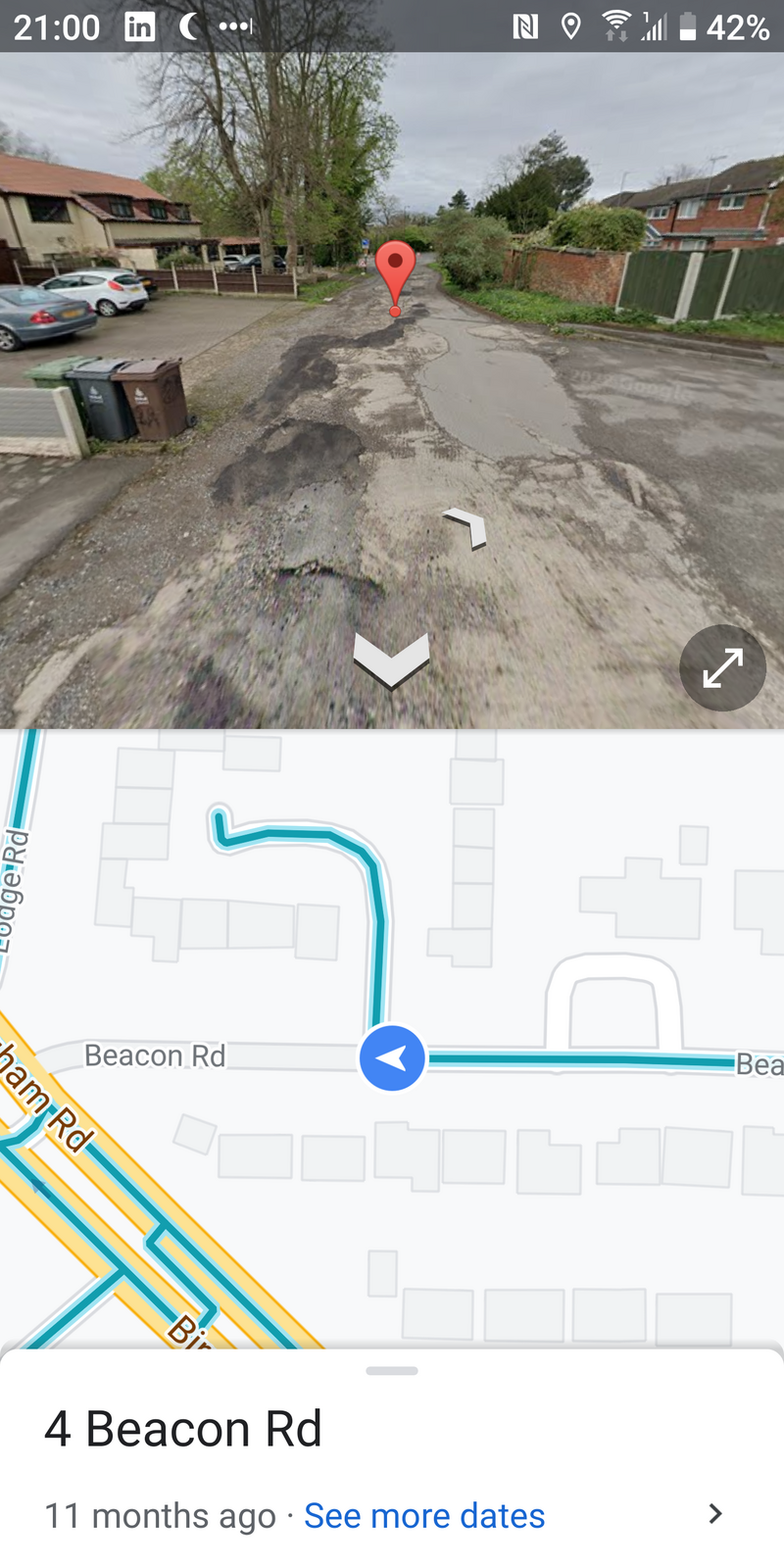
Task: Move backward using the down arrow
Action: tap(391, 660)
